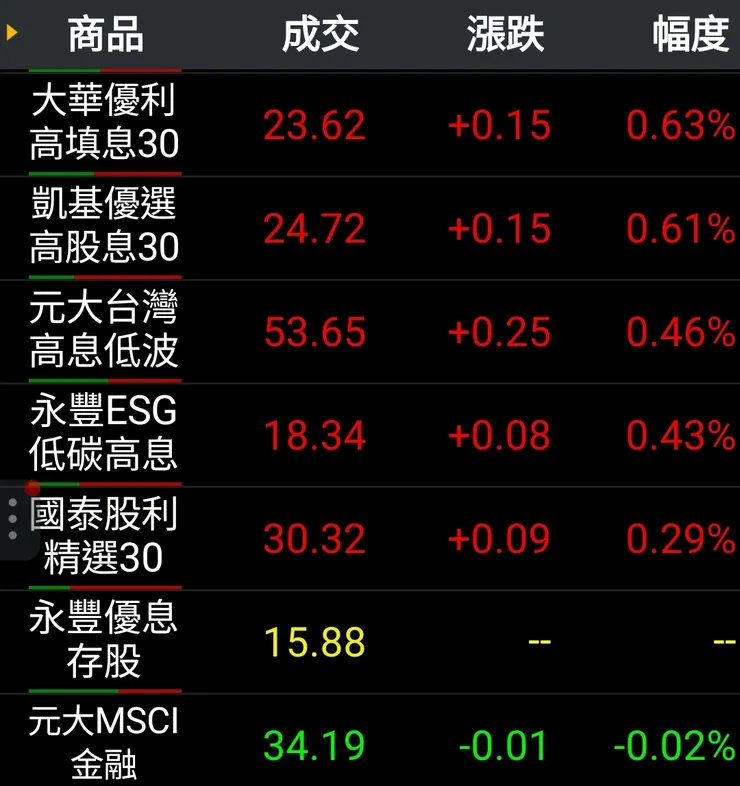The height and width of the screenshot is (786, 740).
Task: Toggle sorting on the 幅度 column
Action: coord(690,34)
